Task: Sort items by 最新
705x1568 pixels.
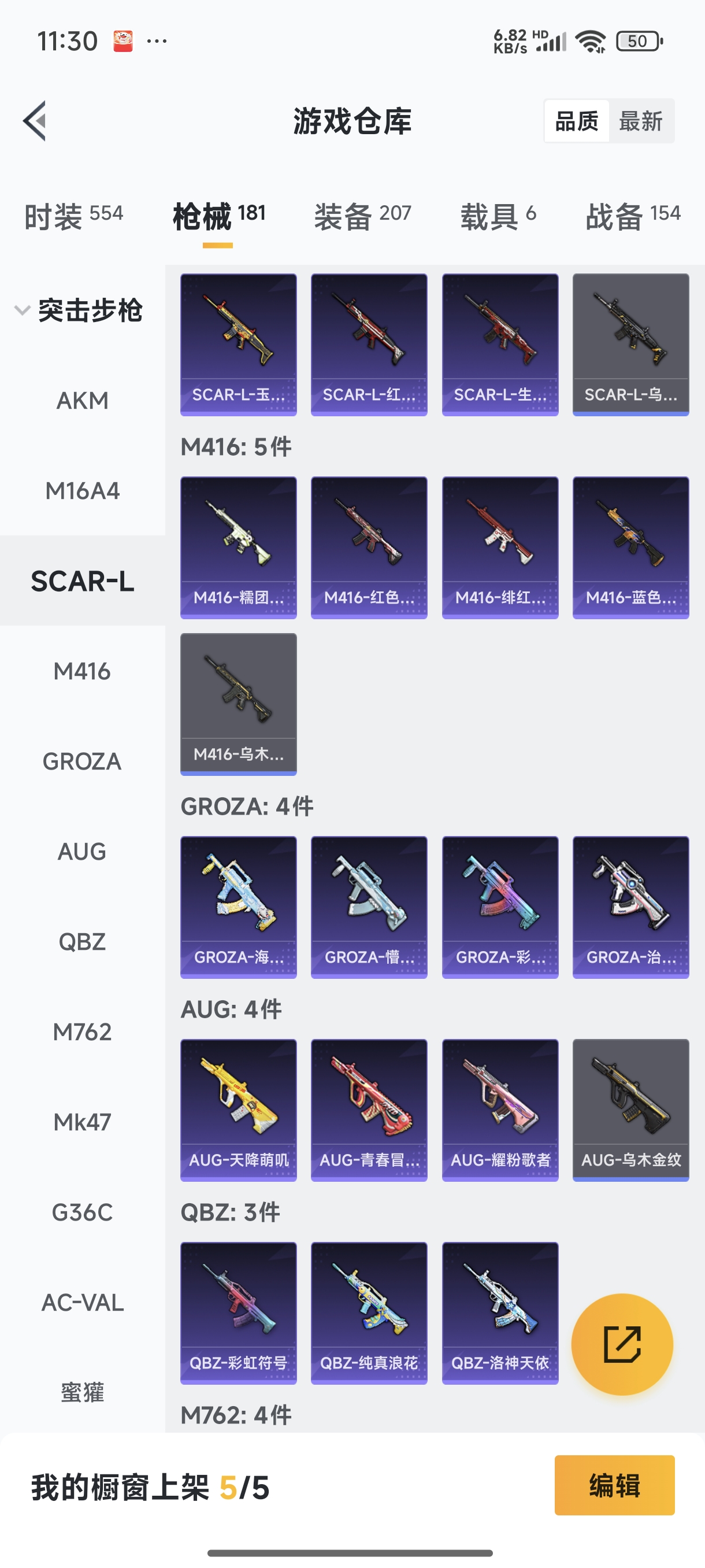Action: (640, 121)
